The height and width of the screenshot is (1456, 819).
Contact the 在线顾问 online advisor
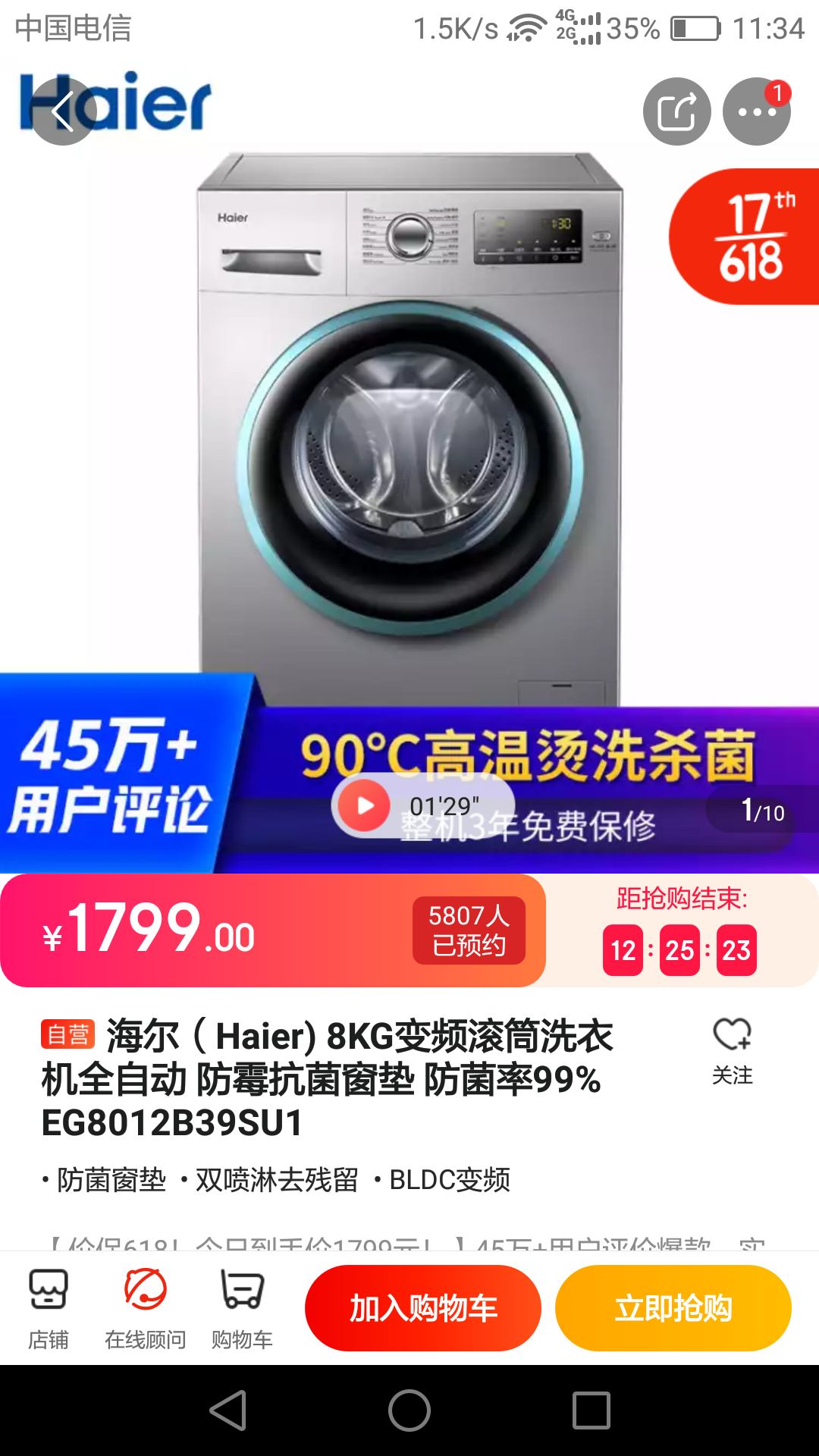tap(145, 1307)
